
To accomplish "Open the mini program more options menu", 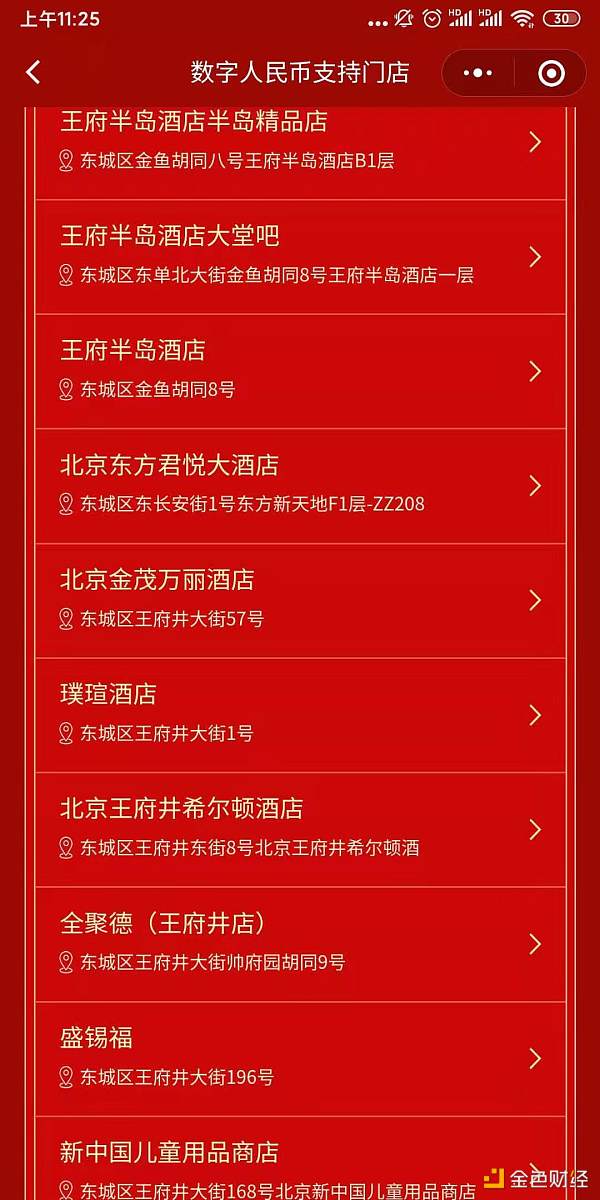I will click(x=479, y=73).
